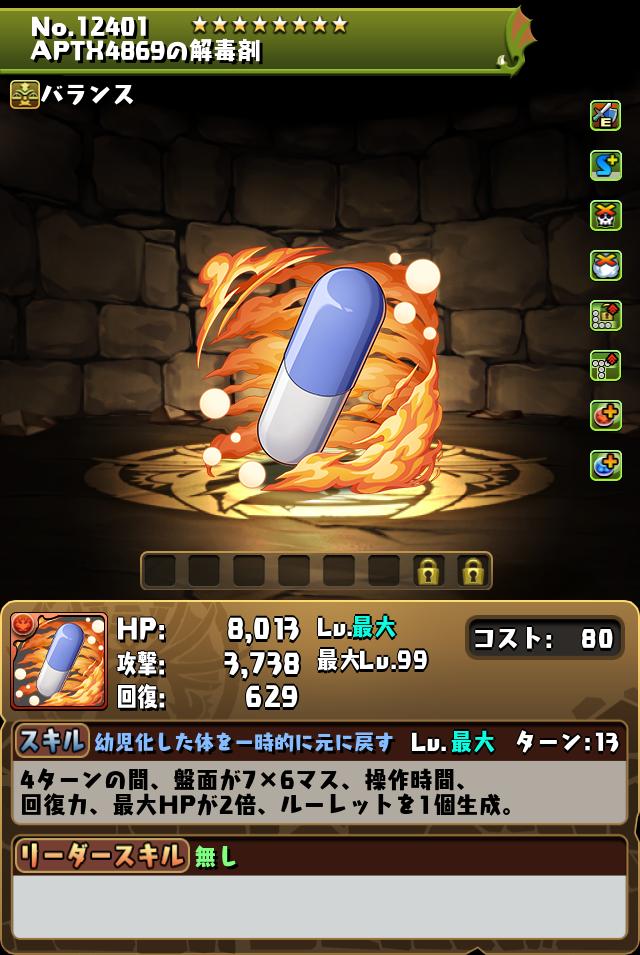Open the water orb enhance awakening
This screenshot has height=955, width=640.
pos(605,466)
